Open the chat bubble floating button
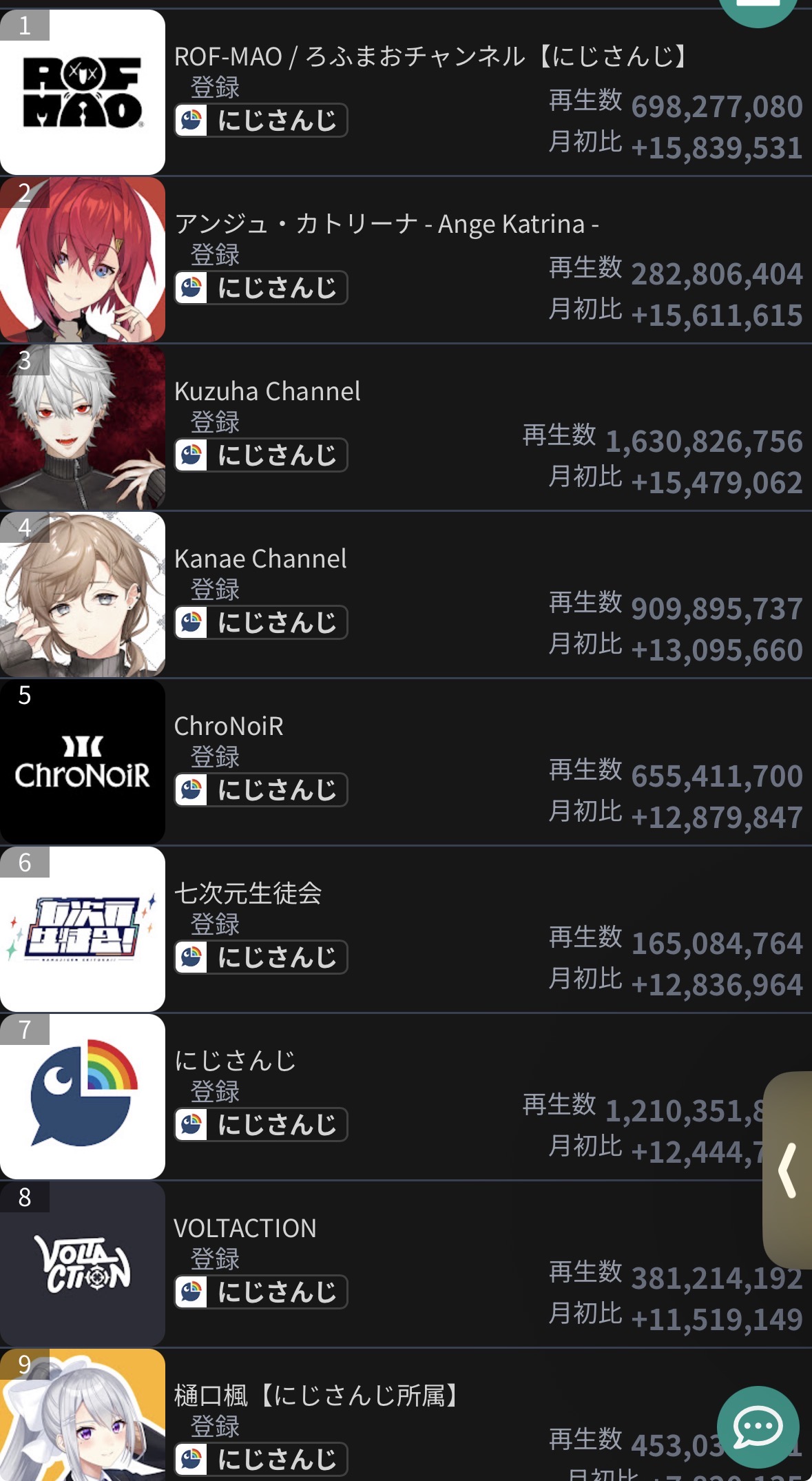Screen dimensions: 812x1481 coord(758,1426)
